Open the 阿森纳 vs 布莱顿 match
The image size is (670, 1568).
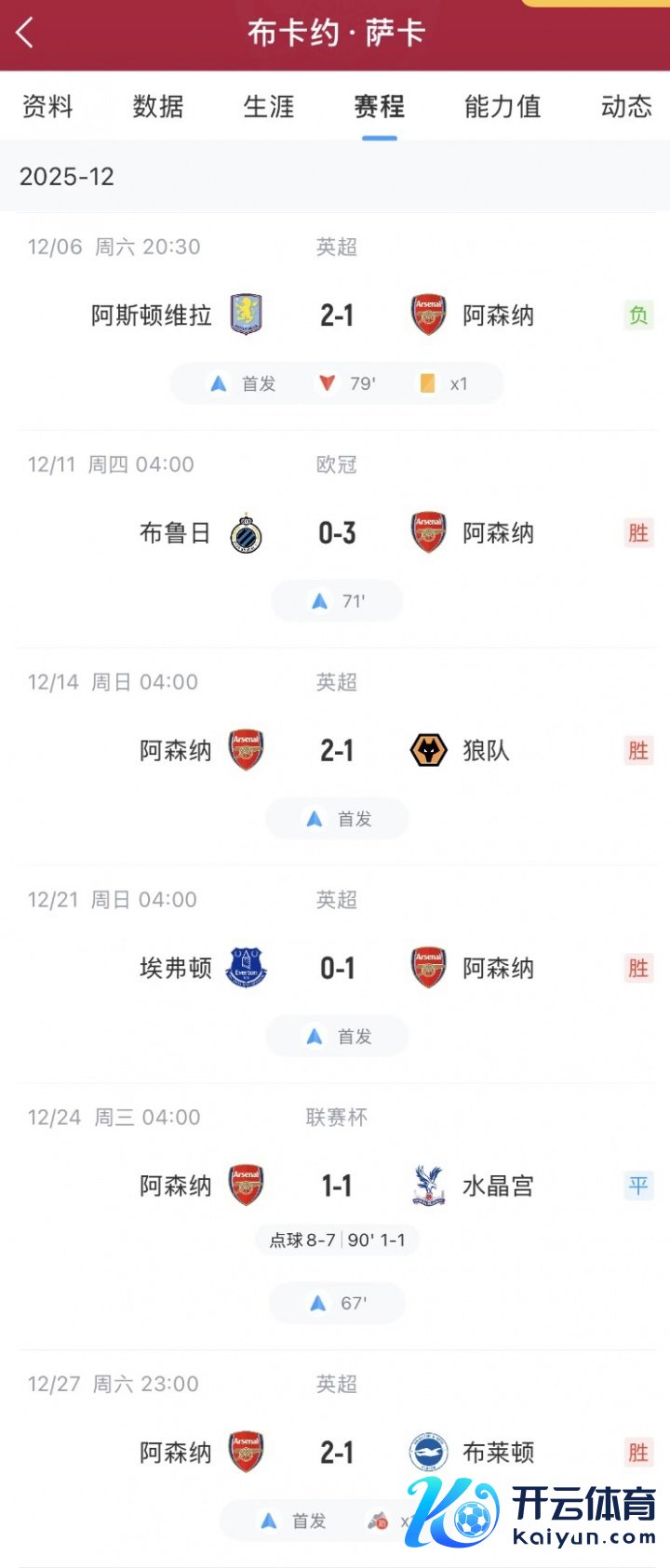(x=336, y=1453)
